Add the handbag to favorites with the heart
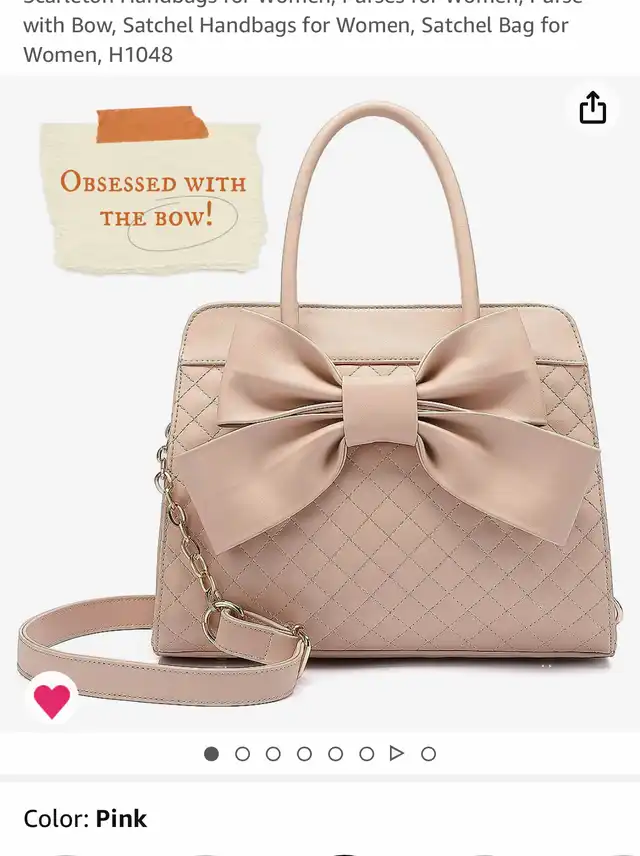Viewport: 640px width, 856px height. pos(52,699)
